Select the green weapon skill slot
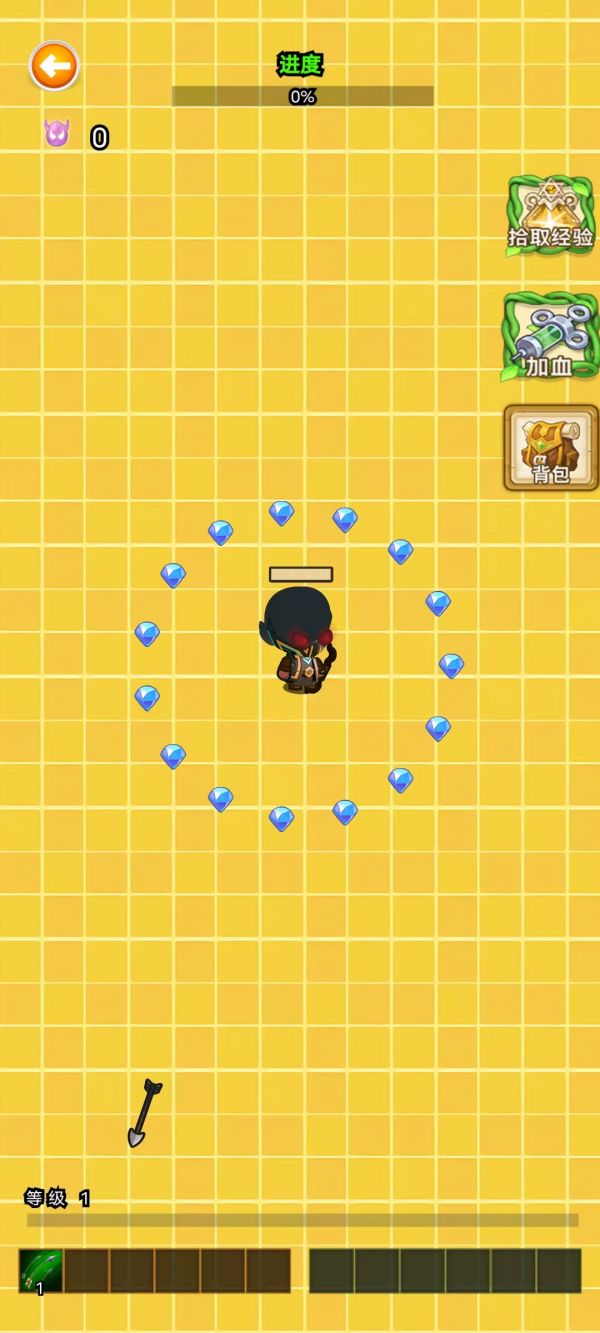This screenshot has width=600, height=1333. point(41,1271)
